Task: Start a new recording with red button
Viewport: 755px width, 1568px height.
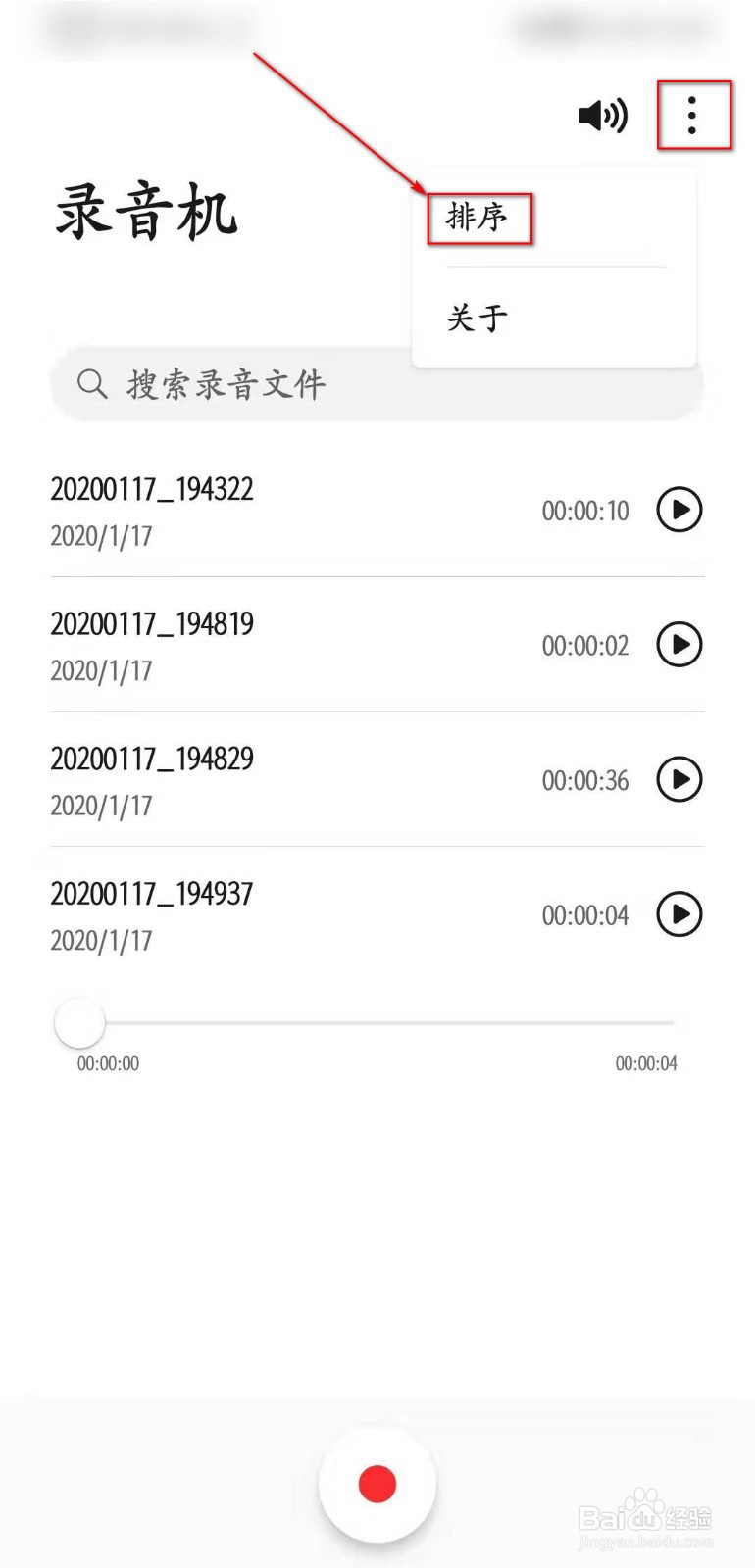Action: pyautogui.click(x=377, y=1484)
